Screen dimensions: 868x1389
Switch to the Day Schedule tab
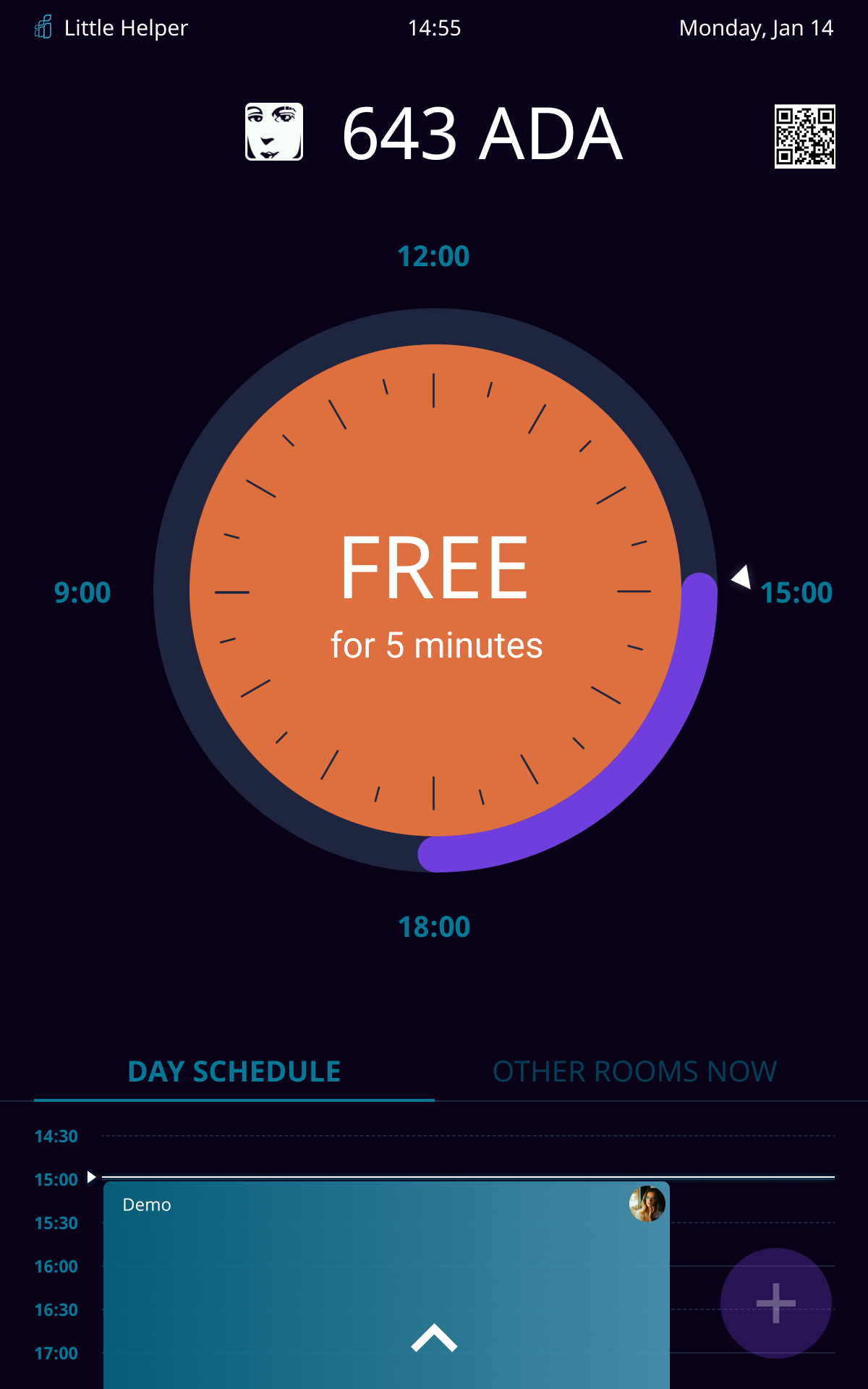tap(234, 1072)
